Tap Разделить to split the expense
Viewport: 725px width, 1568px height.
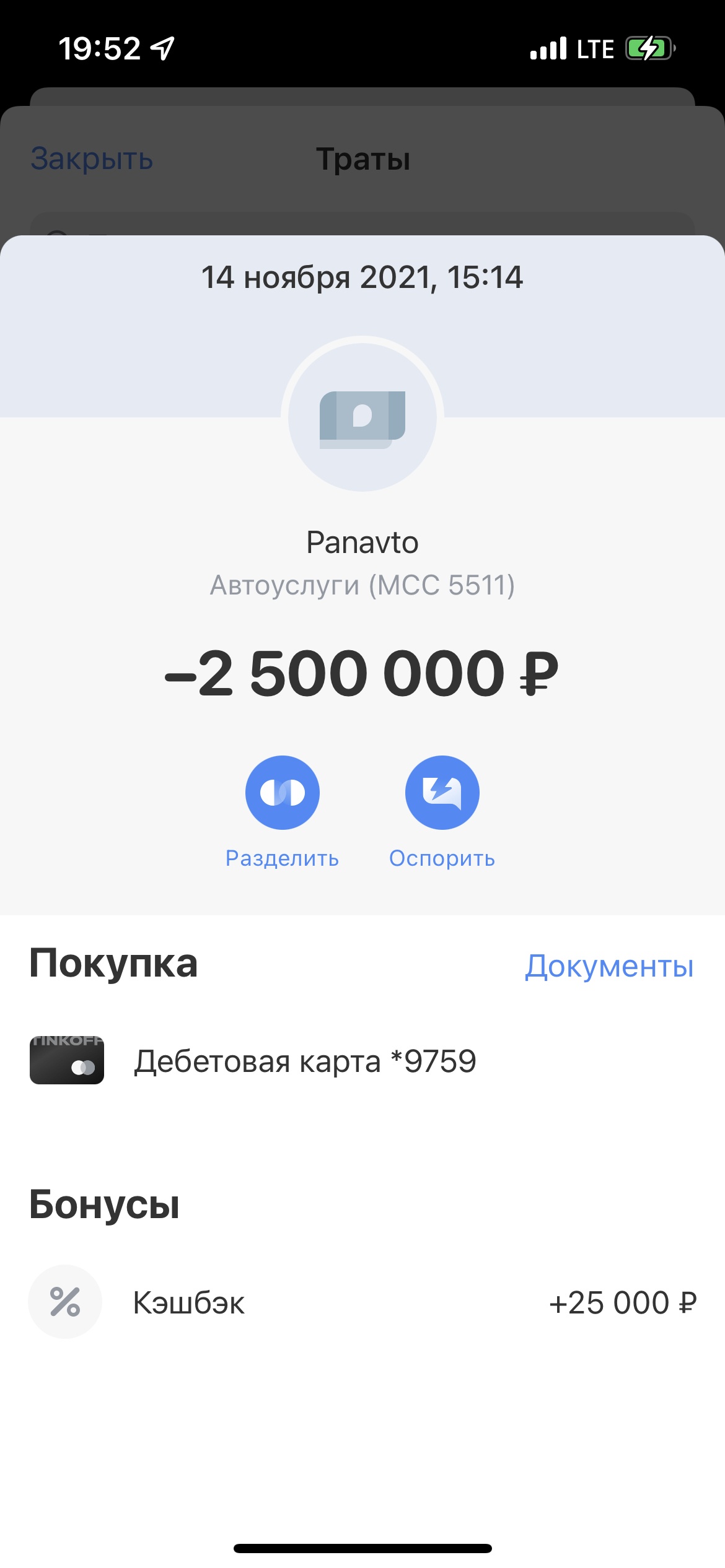coord(283,793)
